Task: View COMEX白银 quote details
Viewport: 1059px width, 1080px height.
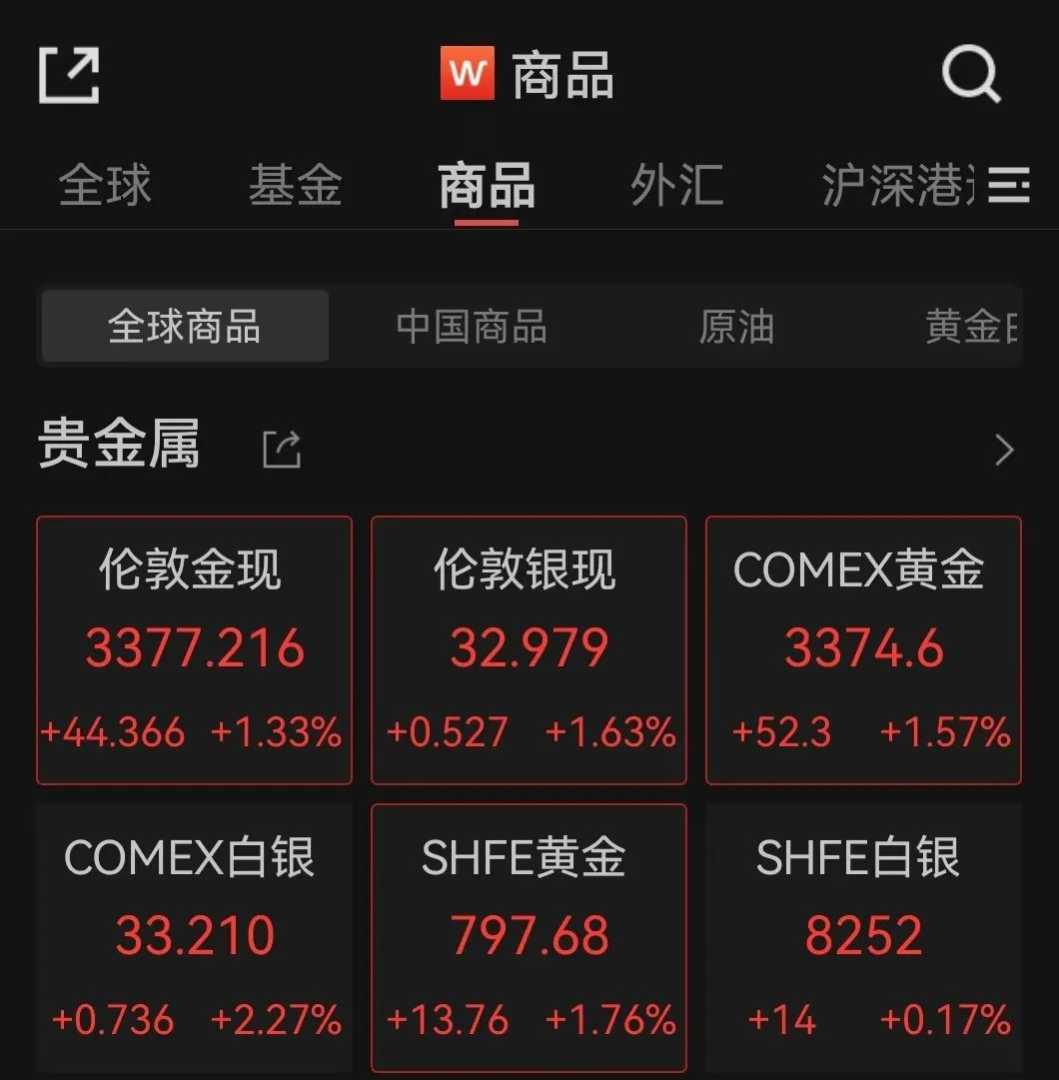Action: pos(194,937)
